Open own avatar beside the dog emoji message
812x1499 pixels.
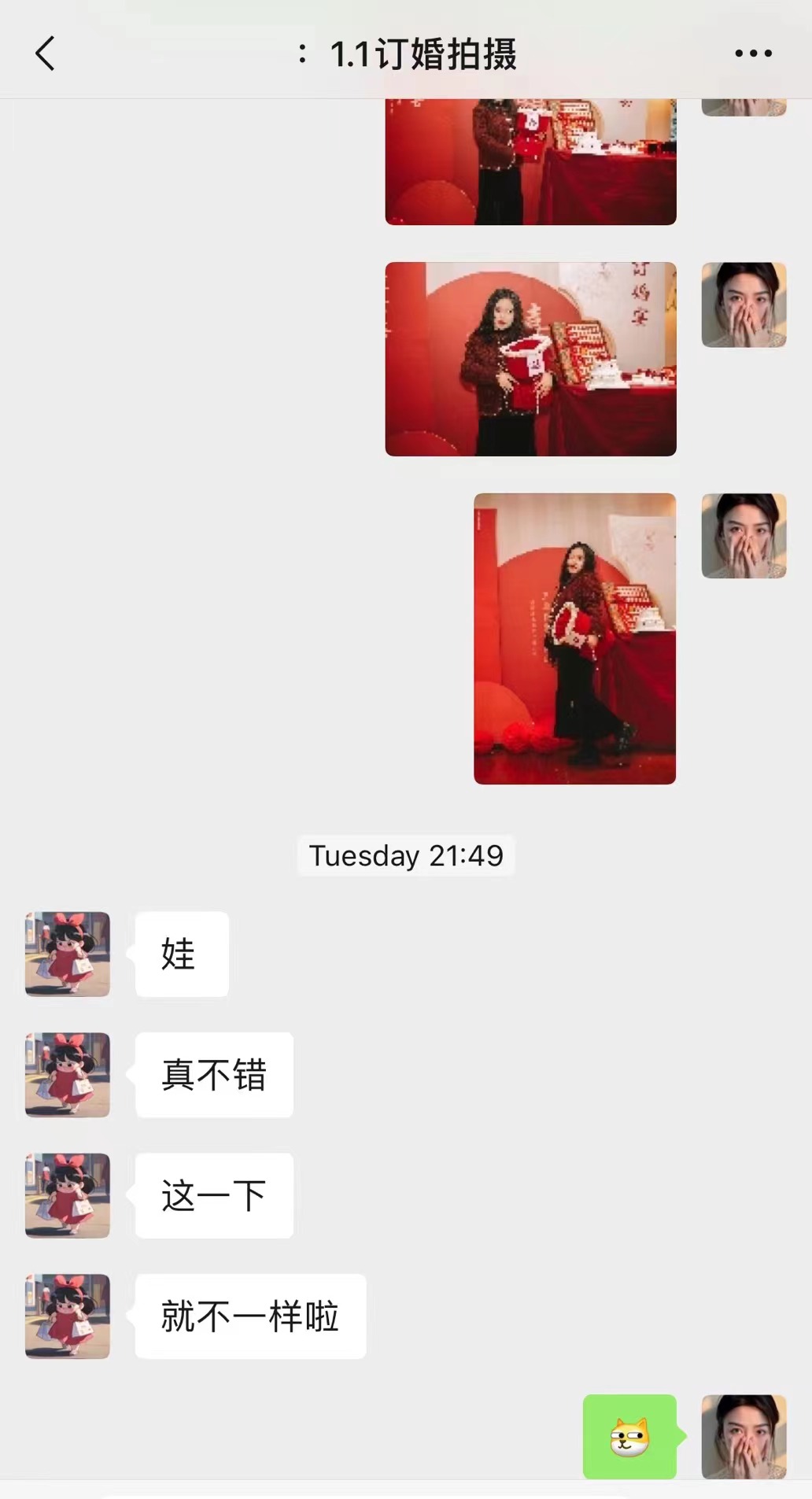pos(744,1436)
